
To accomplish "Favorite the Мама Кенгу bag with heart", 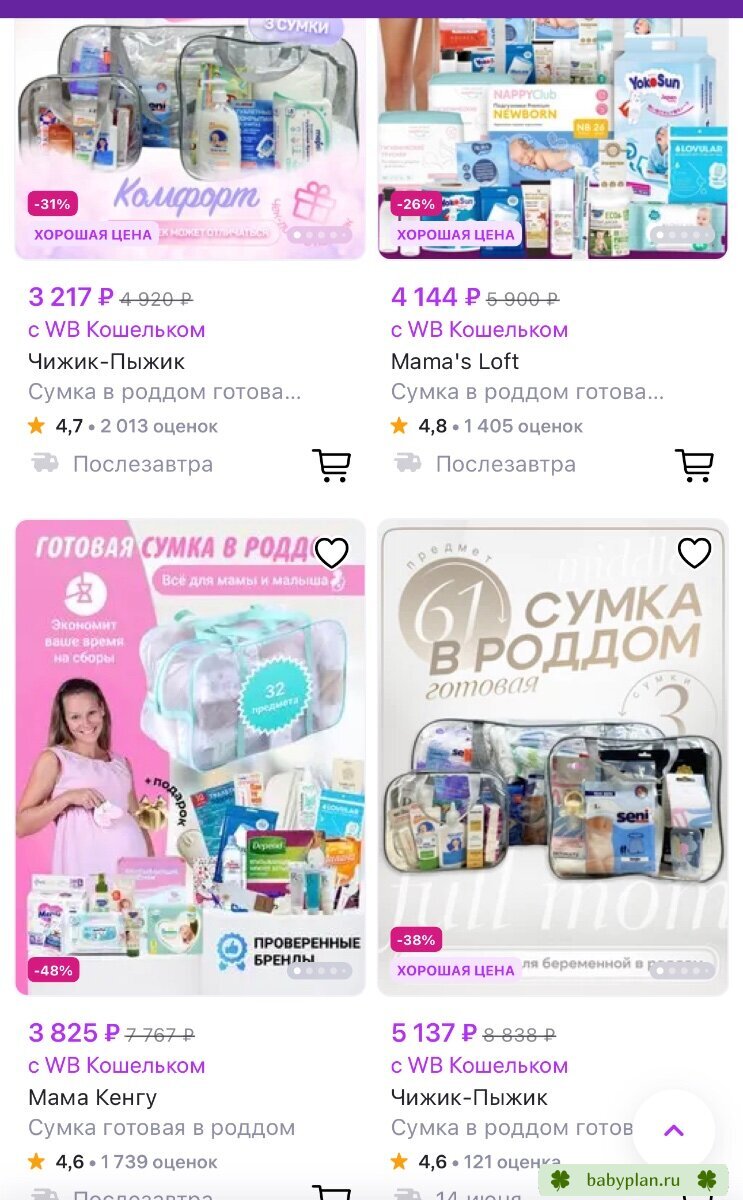I will 331,553.
